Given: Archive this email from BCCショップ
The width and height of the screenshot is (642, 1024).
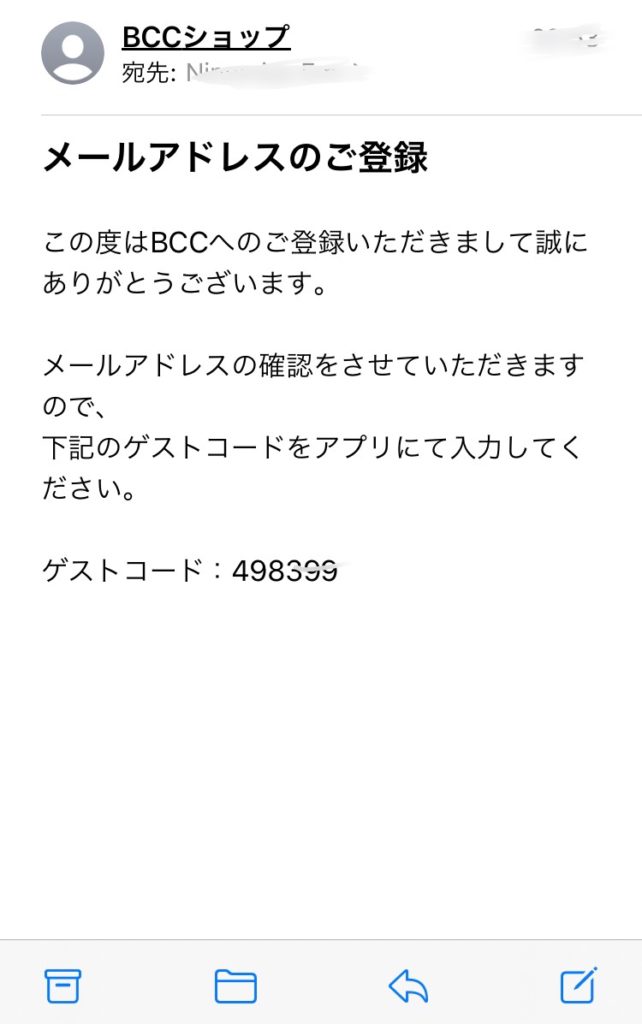Looking at the screenshot, I should pos(63,986).
